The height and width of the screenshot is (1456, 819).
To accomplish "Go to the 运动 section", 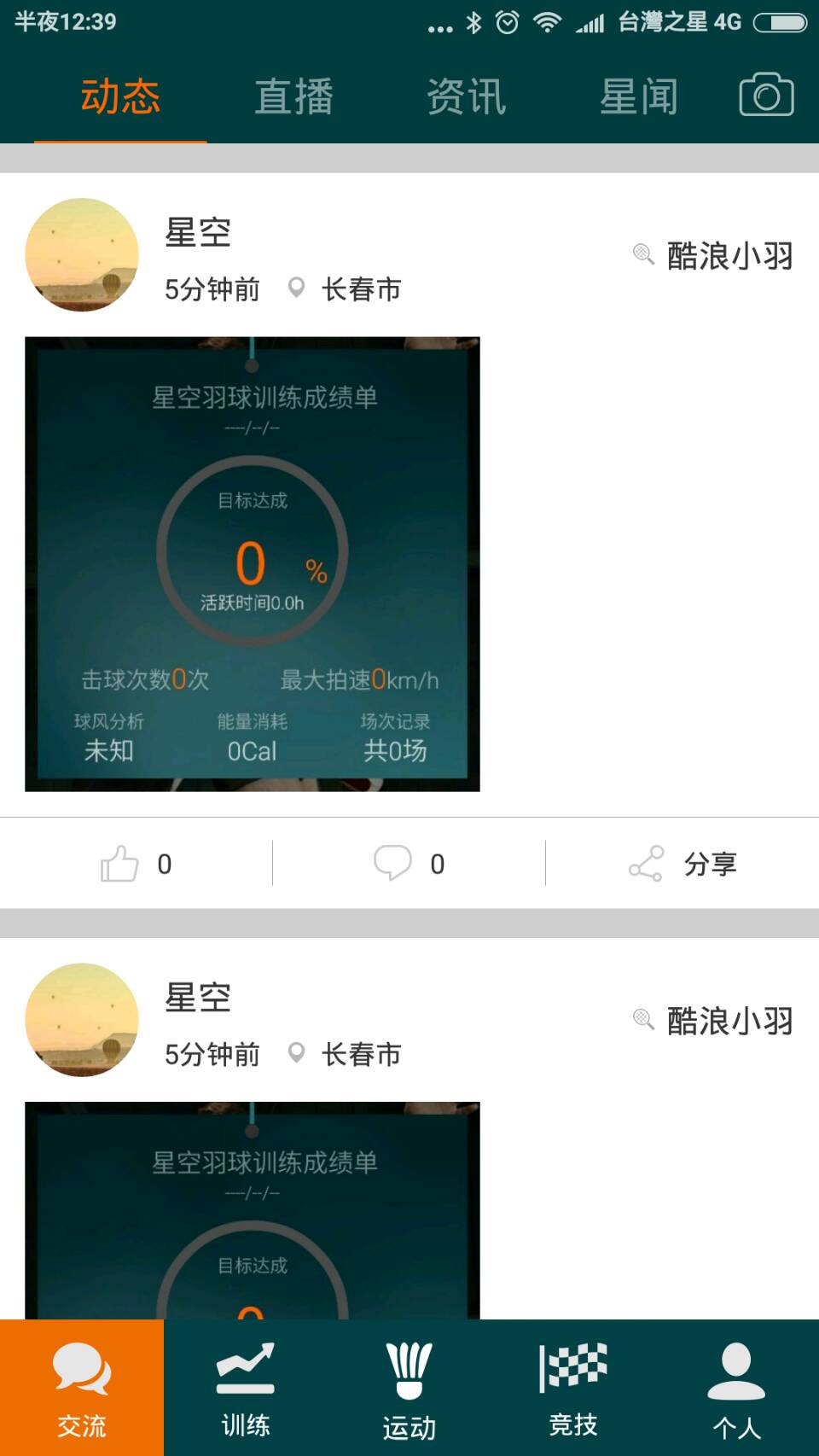I will (x=409, y=1388).
